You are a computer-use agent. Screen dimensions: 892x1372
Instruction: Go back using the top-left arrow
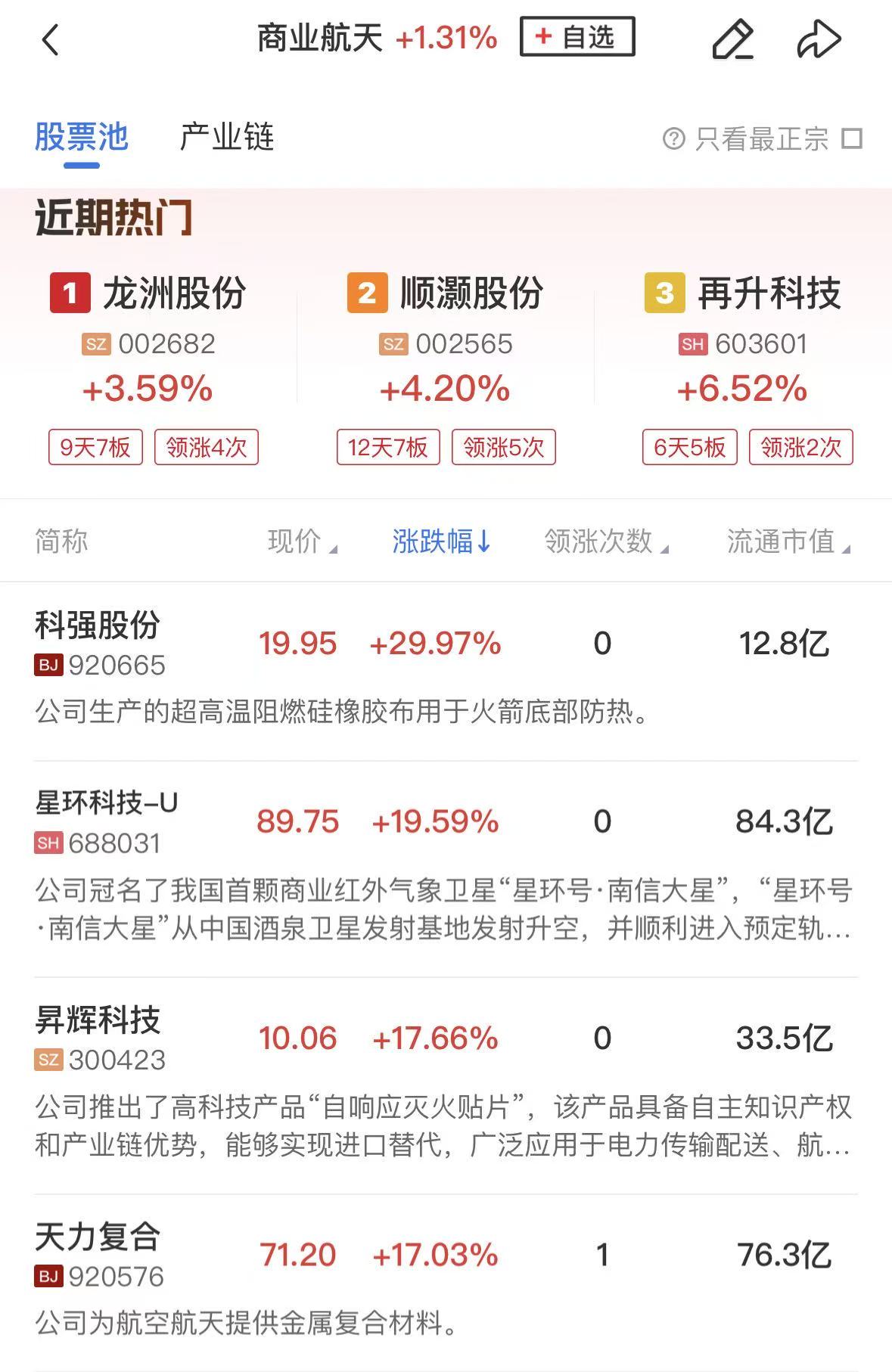[x=51, y=40]
